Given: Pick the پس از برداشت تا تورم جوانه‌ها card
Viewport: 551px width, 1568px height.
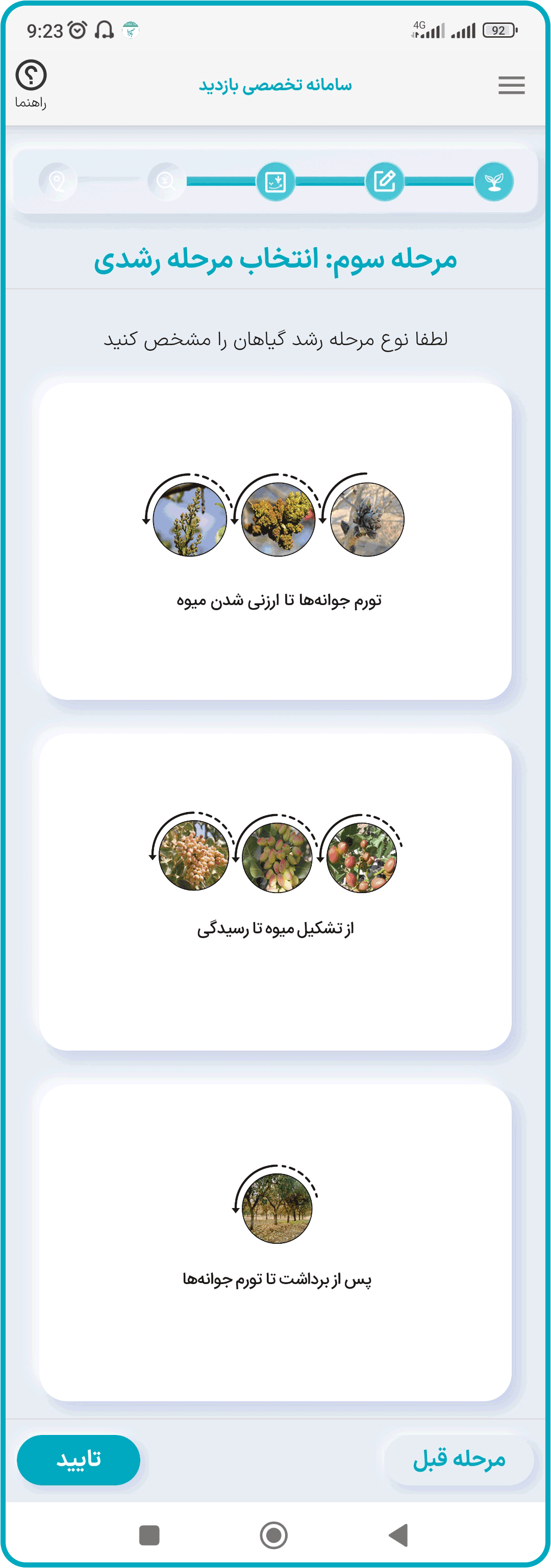Looking at the screenshot, I should (275, 1242).
